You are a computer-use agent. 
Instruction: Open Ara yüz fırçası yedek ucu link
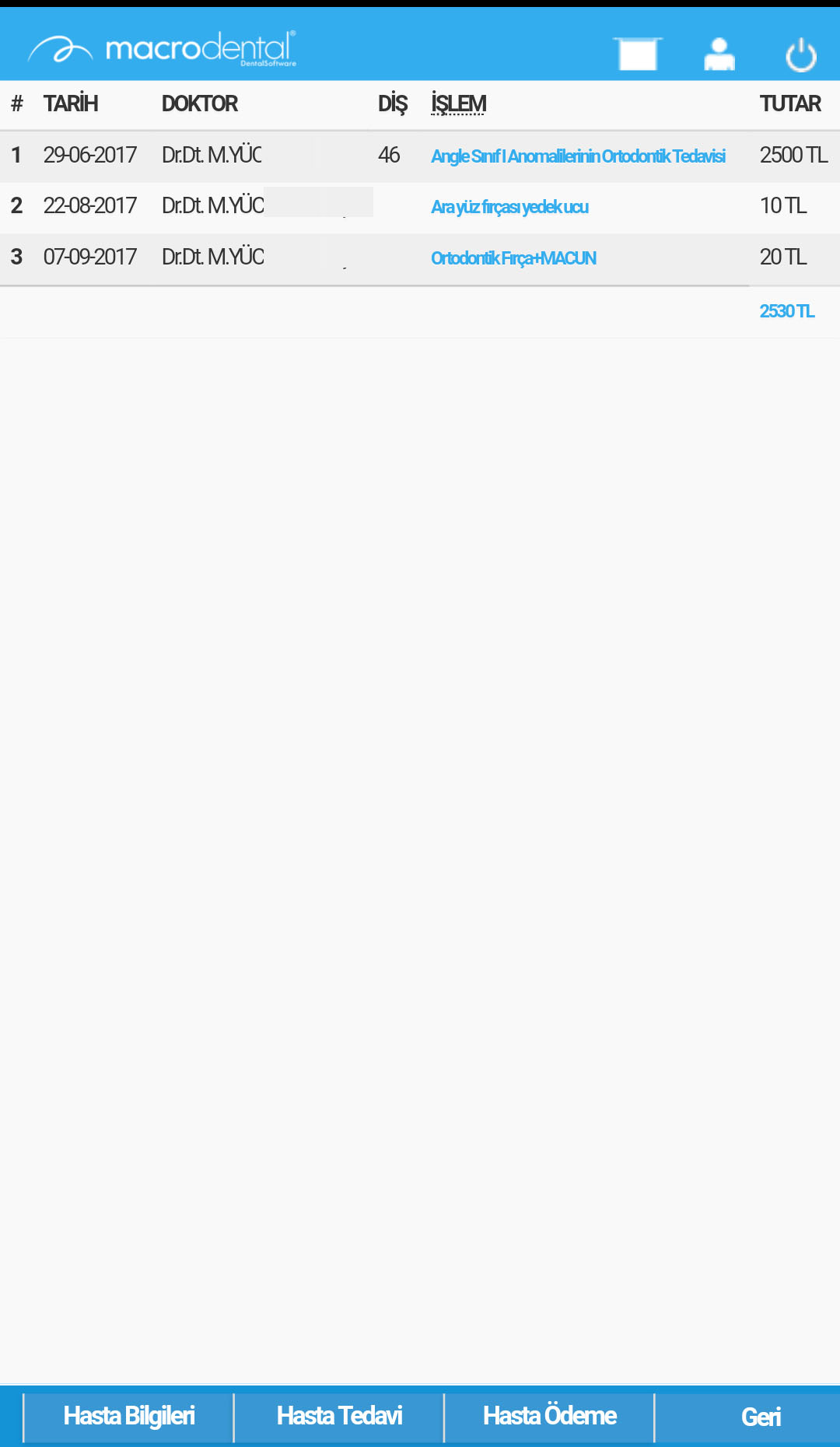[x=509, y=207]
